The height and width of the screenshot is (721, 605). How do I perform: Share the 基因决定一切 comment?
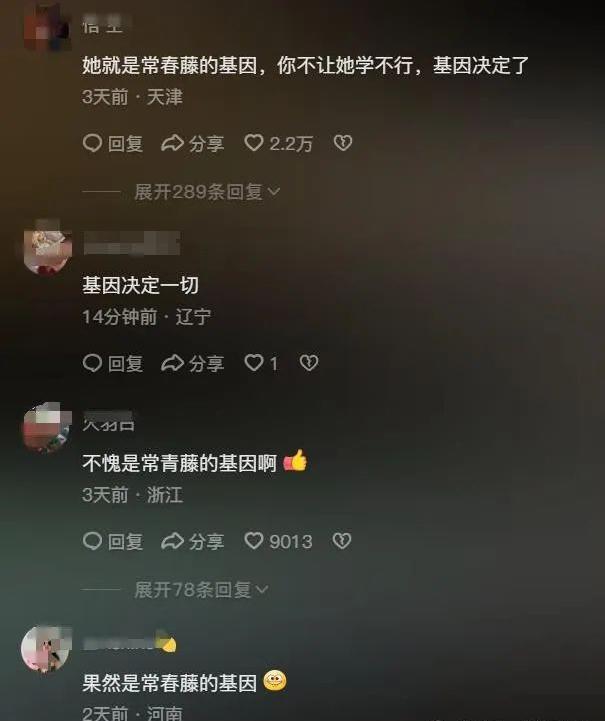click(193, 363)
